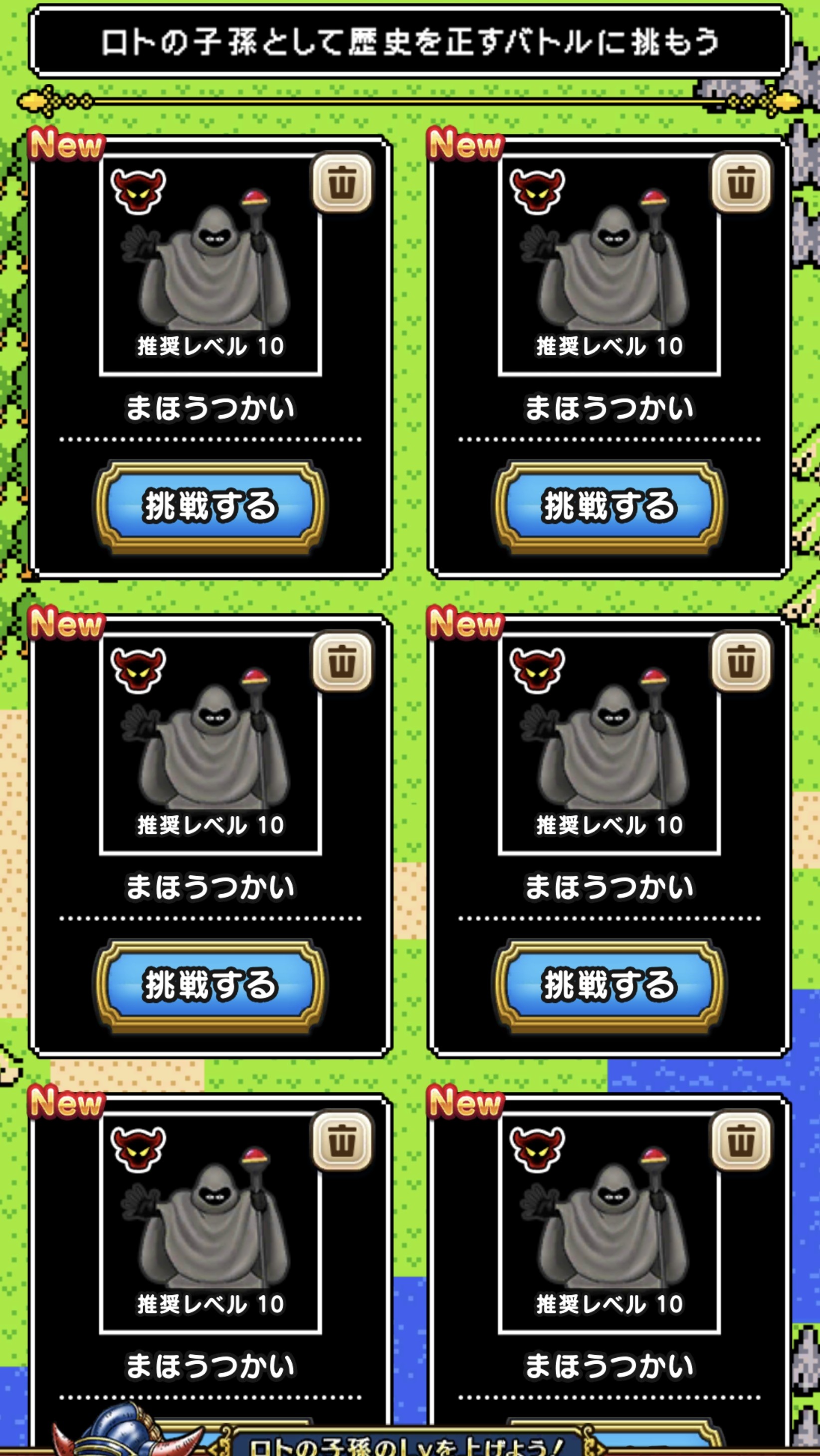Start the middle-left まほうつかい battle via 挑戦する

tap(210, 984)
